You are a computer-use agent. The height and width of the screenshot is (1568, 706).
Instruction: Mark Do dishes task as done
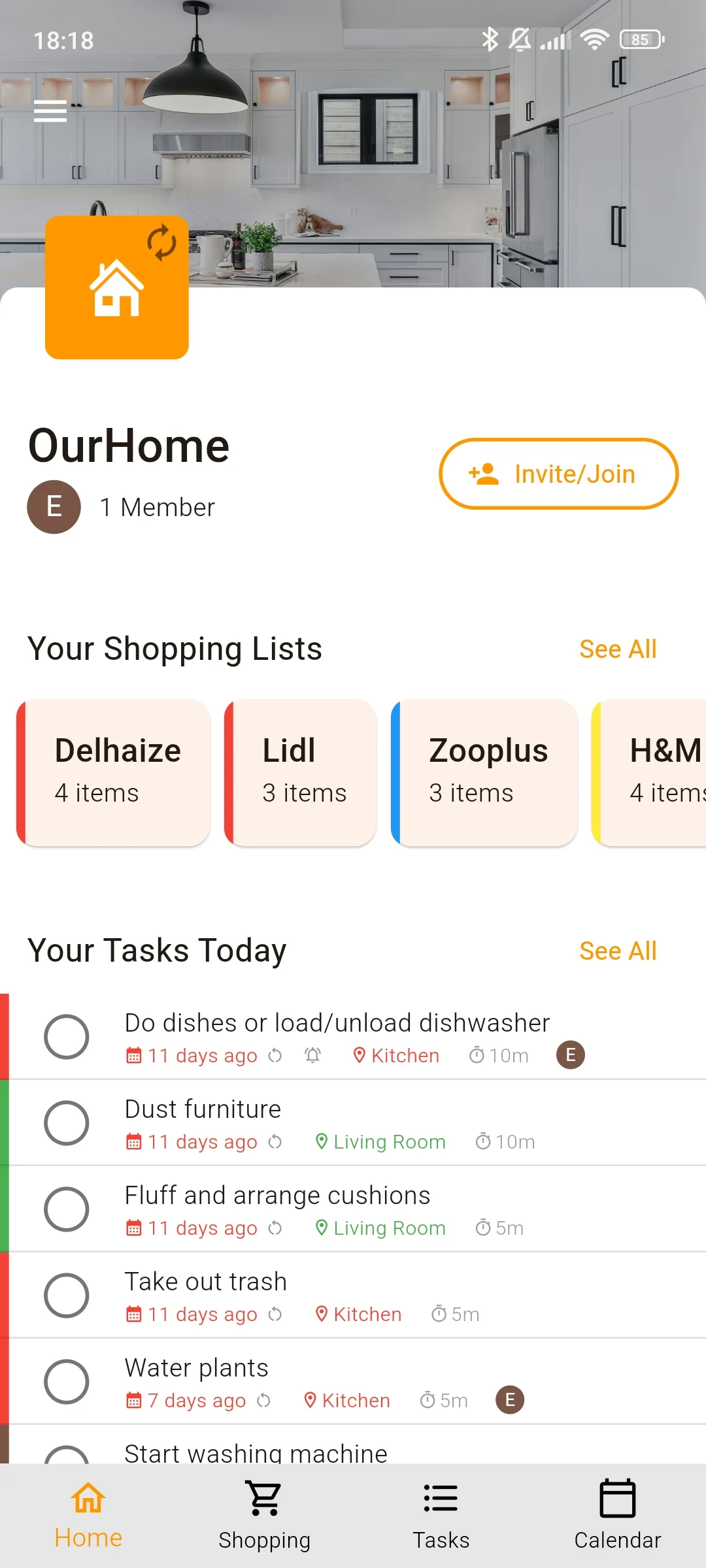(67, 1037)
